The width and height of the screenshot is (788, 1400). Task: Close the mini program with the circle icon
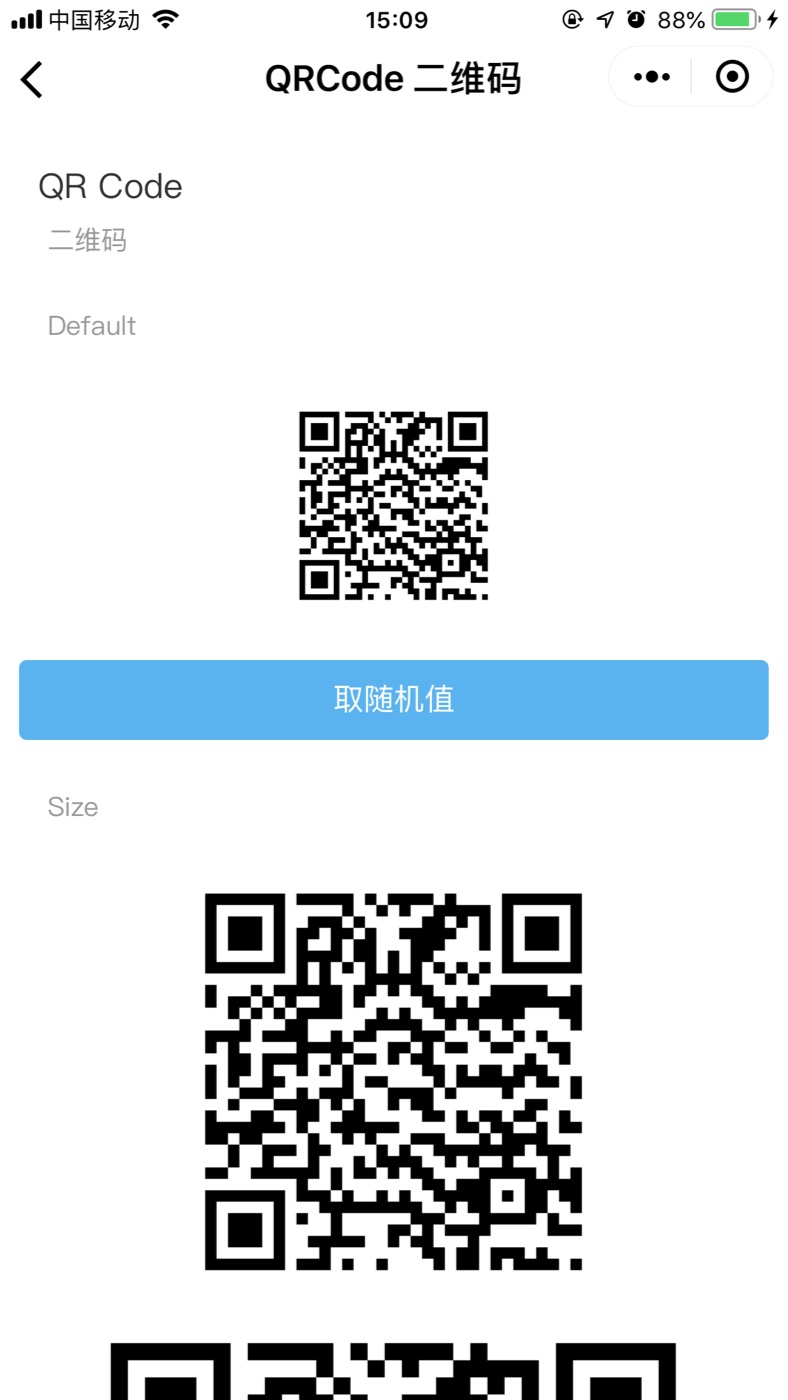point(732,77)
